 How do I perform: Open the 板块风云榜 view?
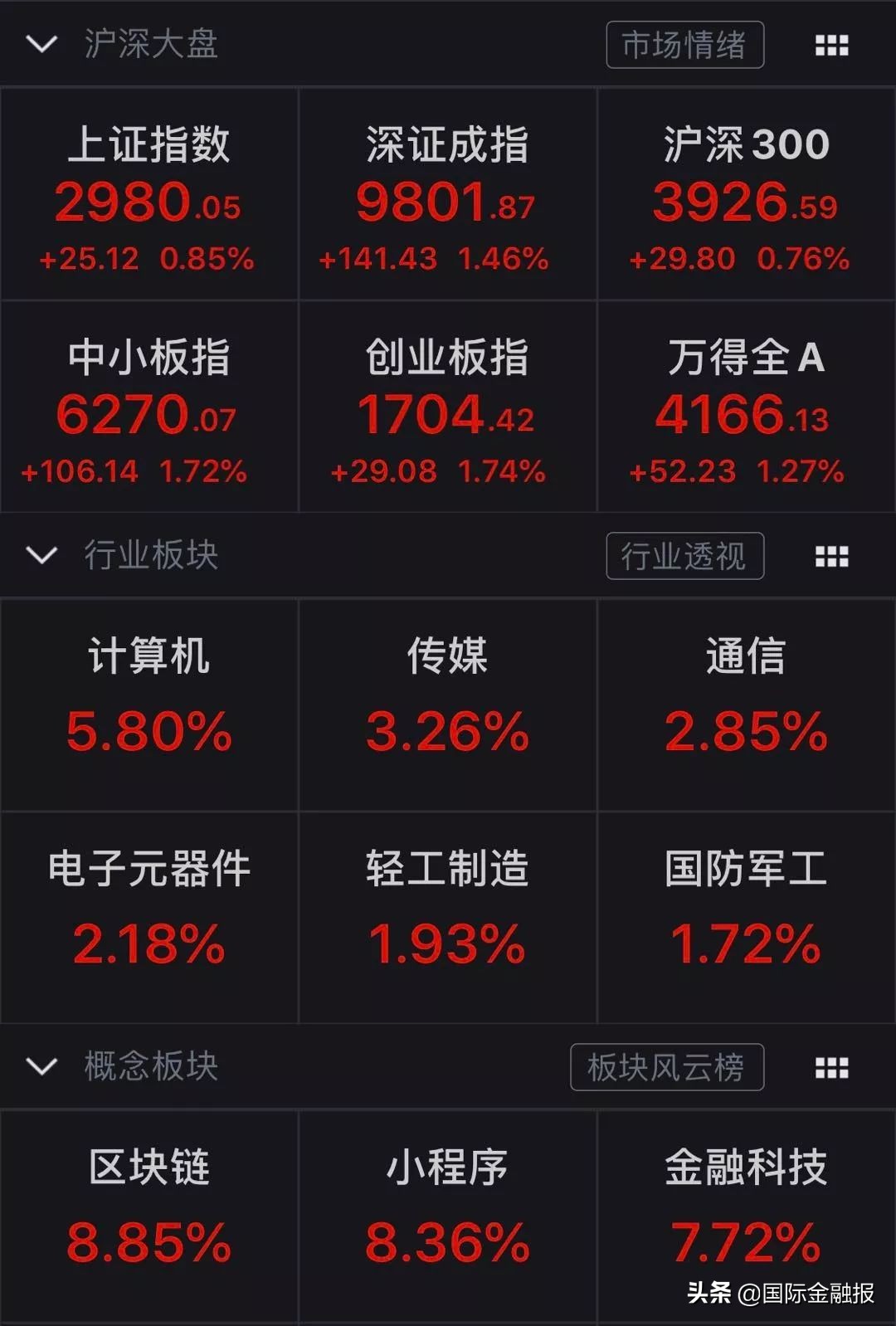pos(668,1069)
